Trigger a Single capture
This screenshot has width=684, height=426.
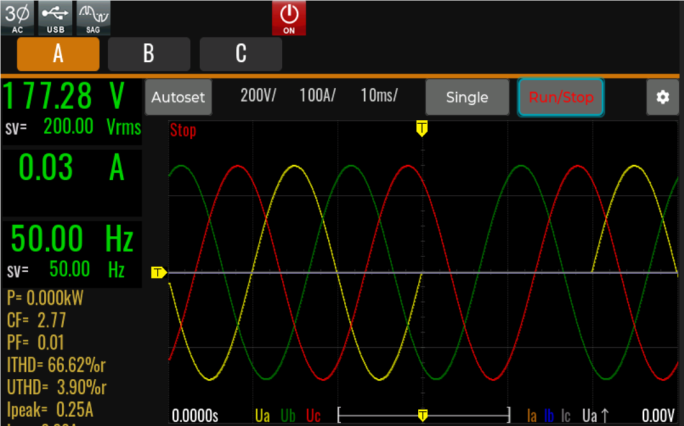coord(467,97)
